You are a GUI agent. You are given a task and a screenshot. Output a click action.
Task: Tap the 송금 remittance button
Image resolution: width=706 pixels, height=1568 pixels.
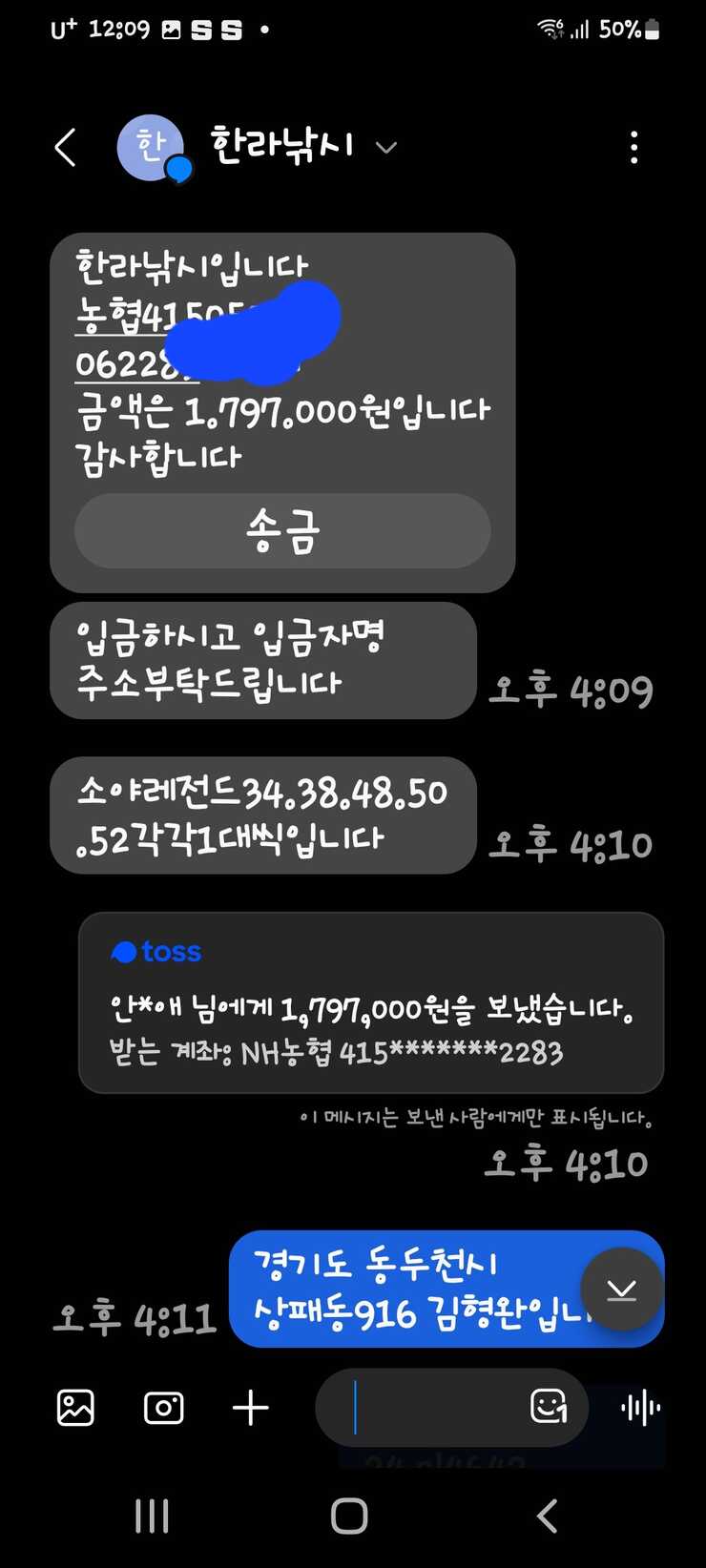pyautogui.click(x=282, y=531)
